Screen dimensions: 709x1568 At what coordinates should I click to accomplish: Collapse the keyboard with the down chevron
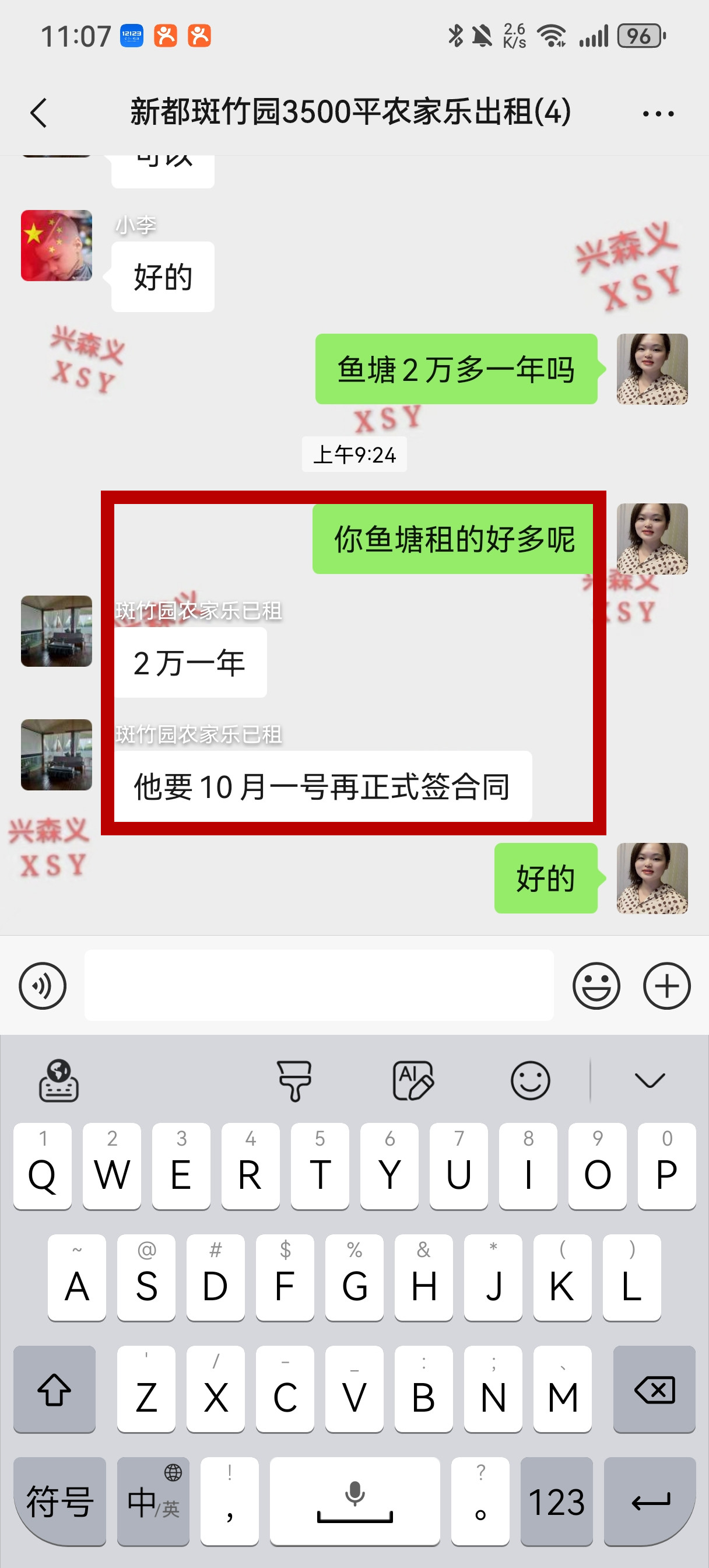(650, 1080)
